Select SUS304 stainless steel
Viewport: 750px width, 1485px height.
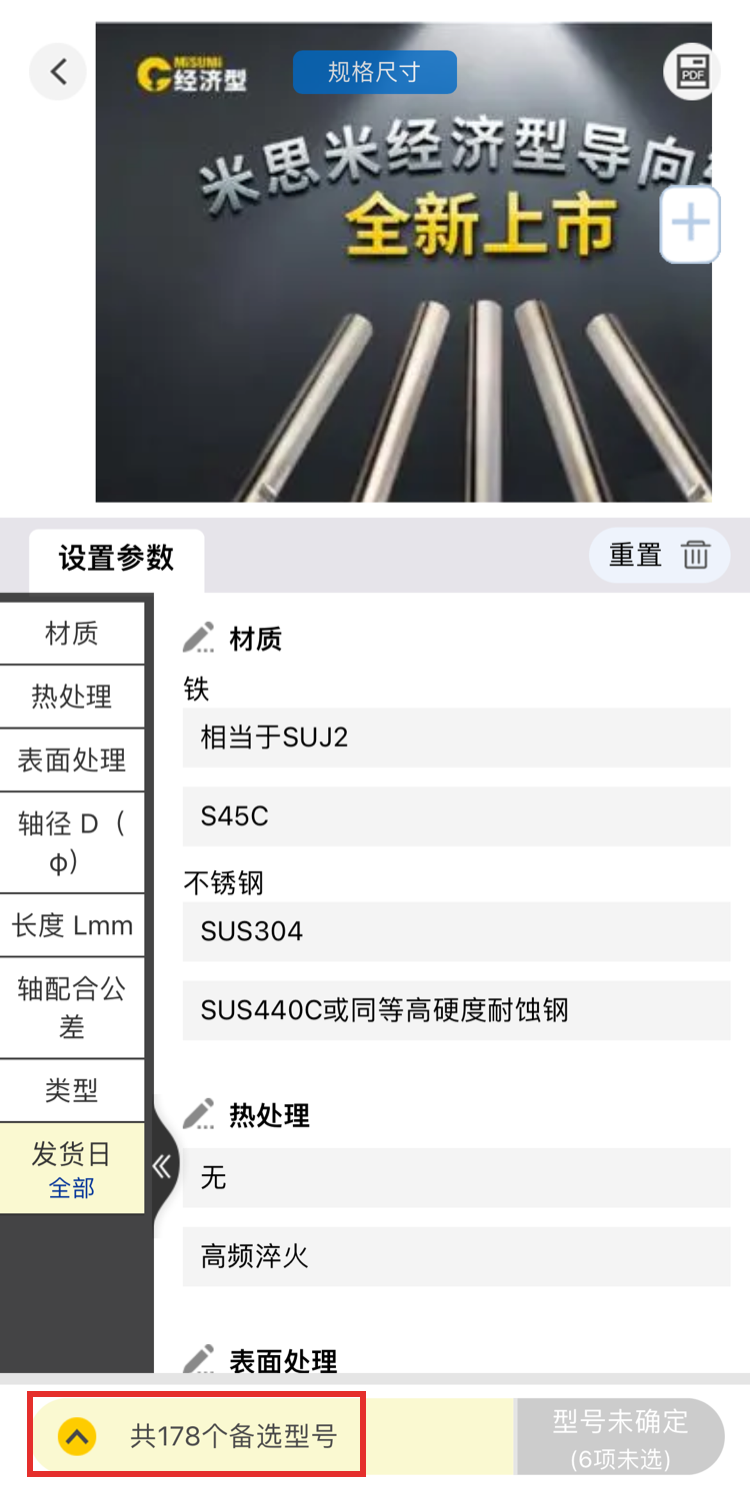tap(456, 931)
